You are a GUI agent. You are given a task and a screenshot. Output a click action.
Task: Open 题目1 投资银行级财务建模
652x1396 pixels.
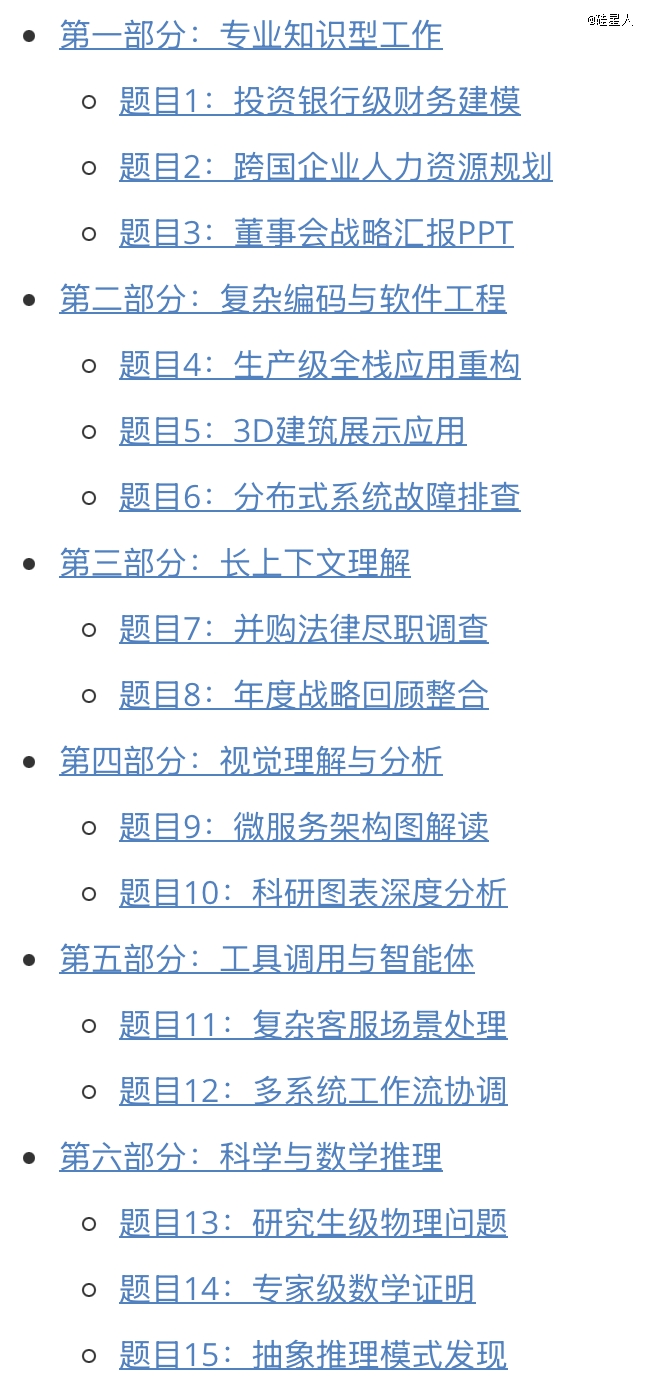tap(319, 102)
